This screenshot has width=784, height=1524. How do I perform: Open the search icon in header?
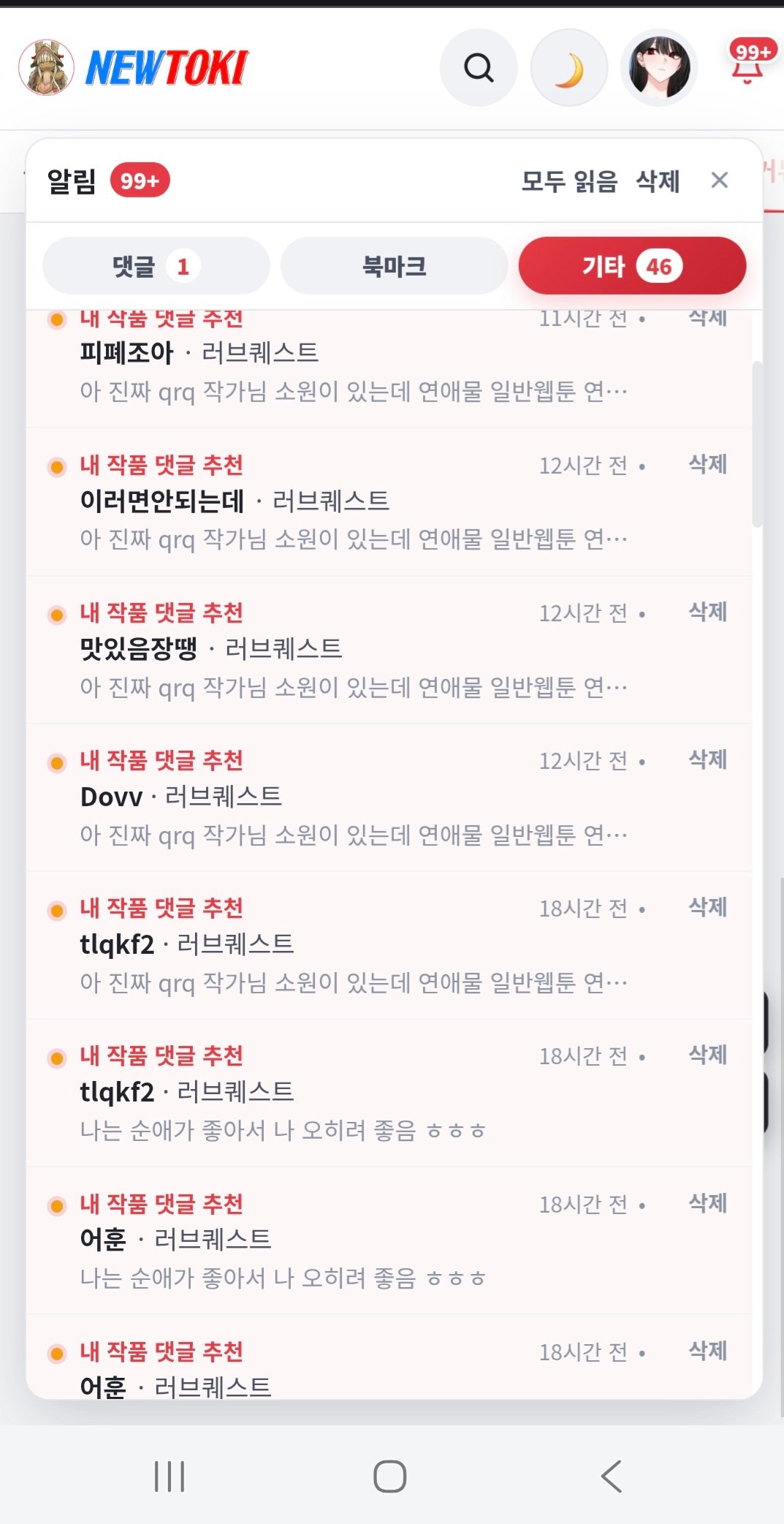tap(479, 68)
